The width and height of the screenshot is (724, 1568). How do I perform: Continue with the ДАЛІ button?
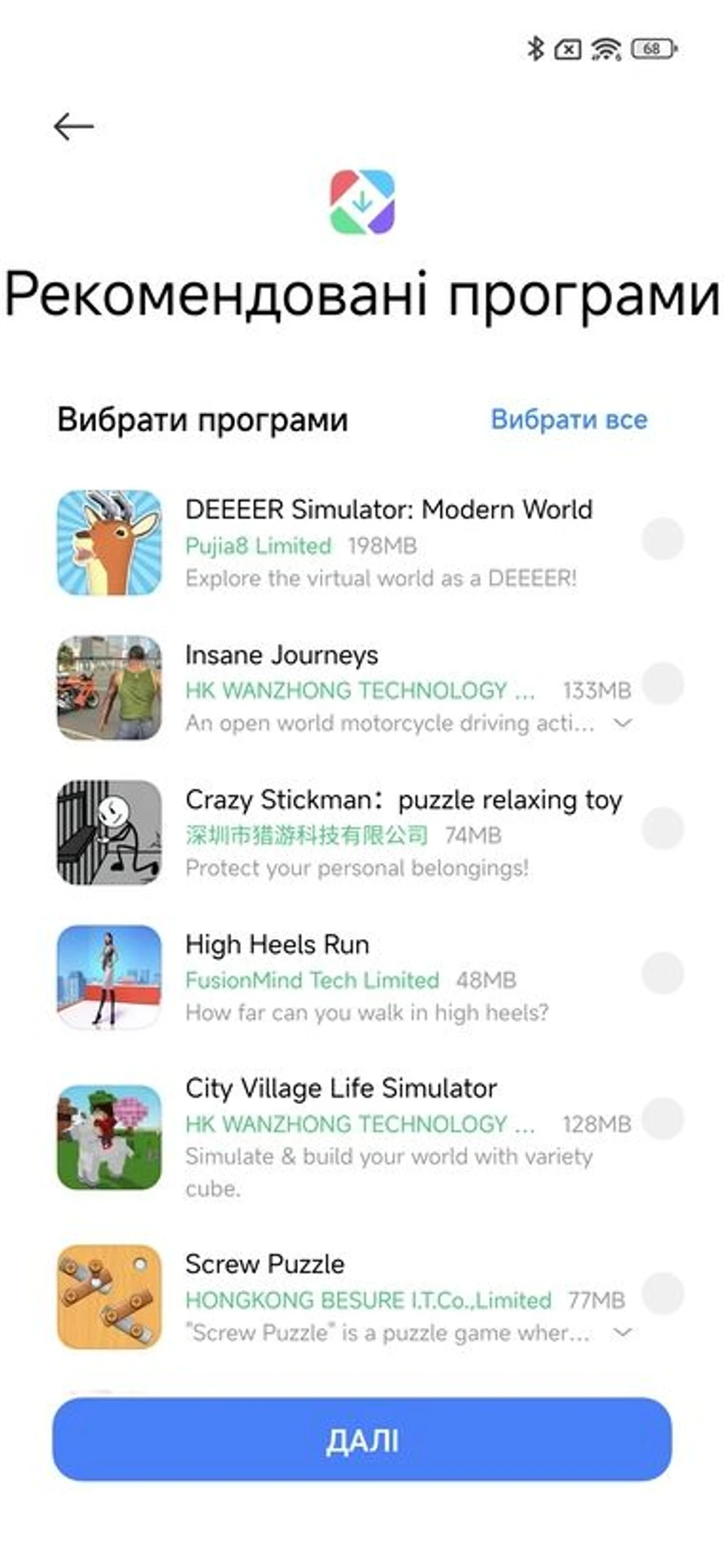(362, 1441)
